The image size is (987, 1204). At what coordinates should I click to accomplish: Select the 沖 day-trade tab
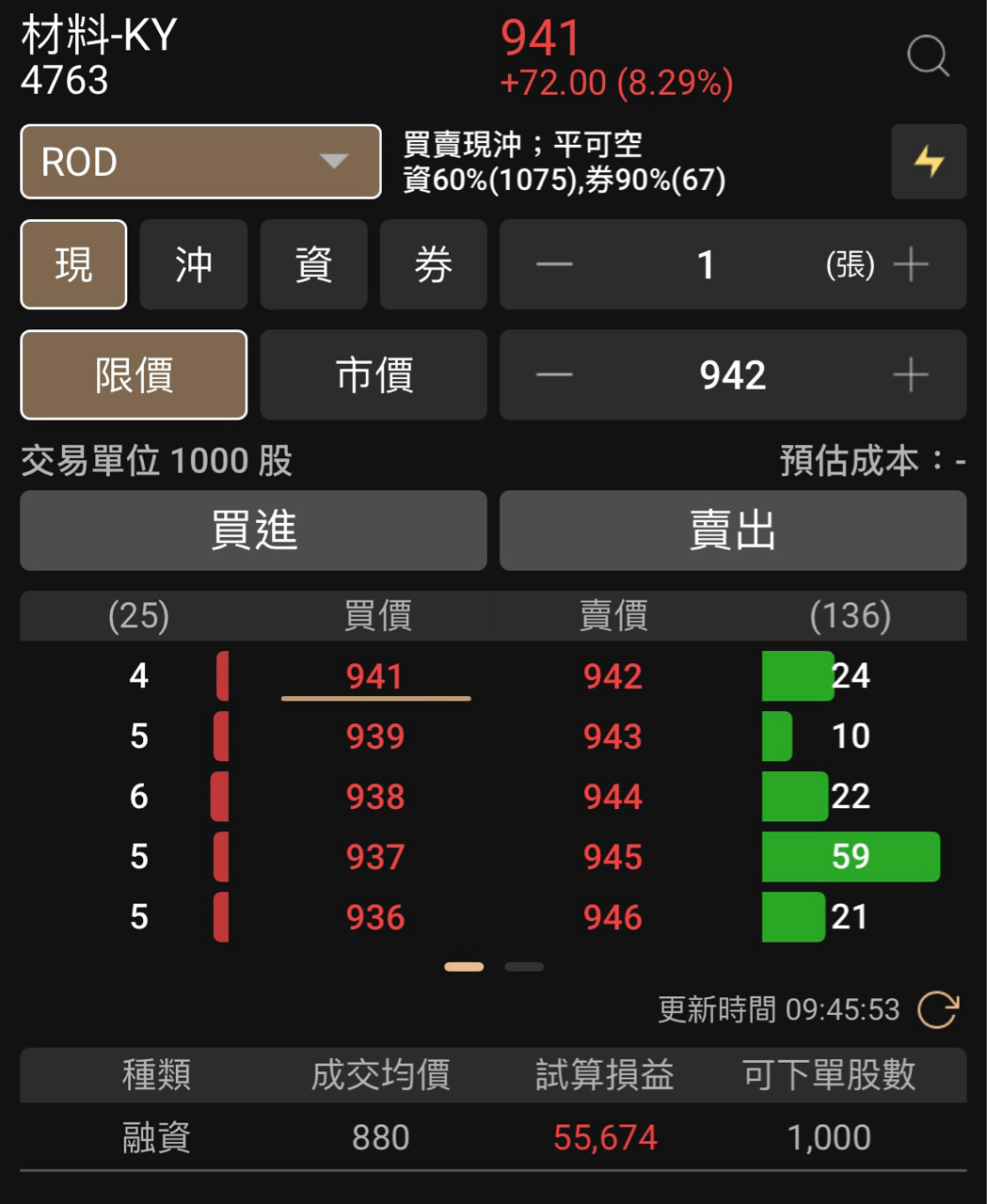pyautogui.click(x=193, y=265)
